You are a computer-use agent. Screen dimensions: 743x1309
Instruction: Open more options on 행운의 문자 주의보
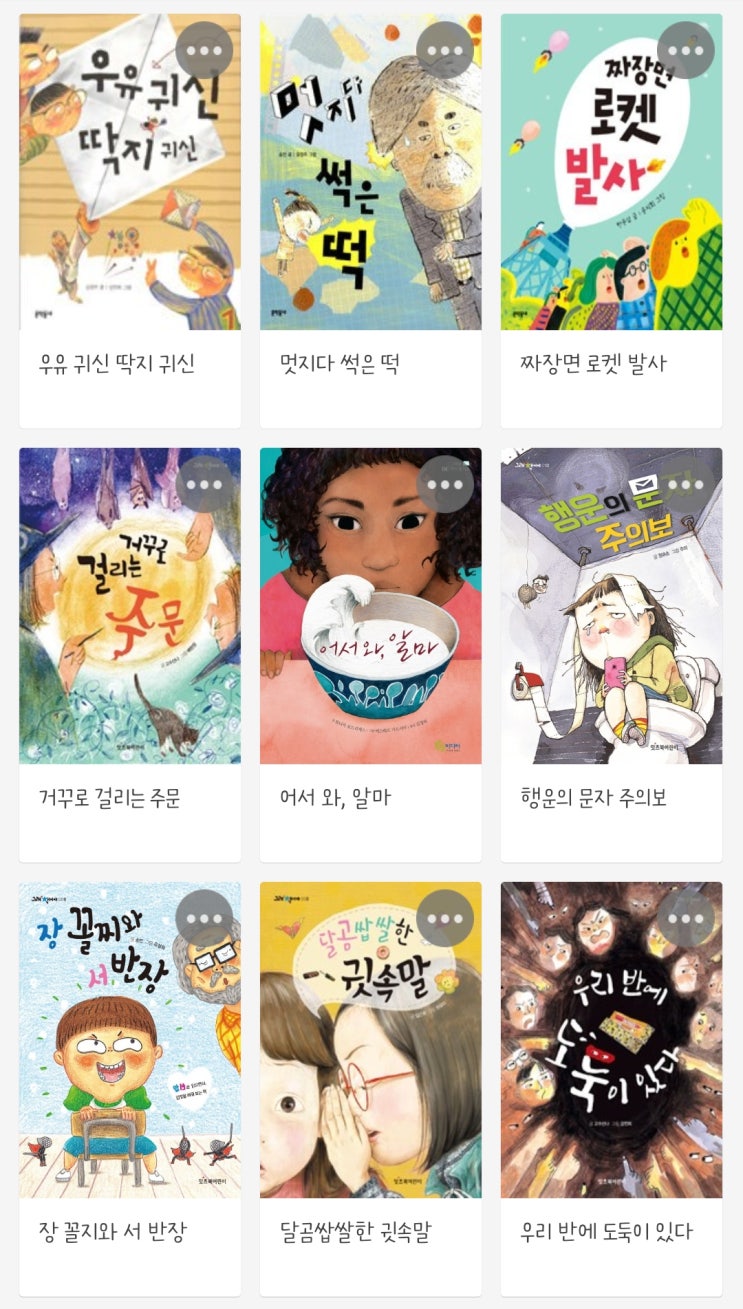click(x=686, y=484)
